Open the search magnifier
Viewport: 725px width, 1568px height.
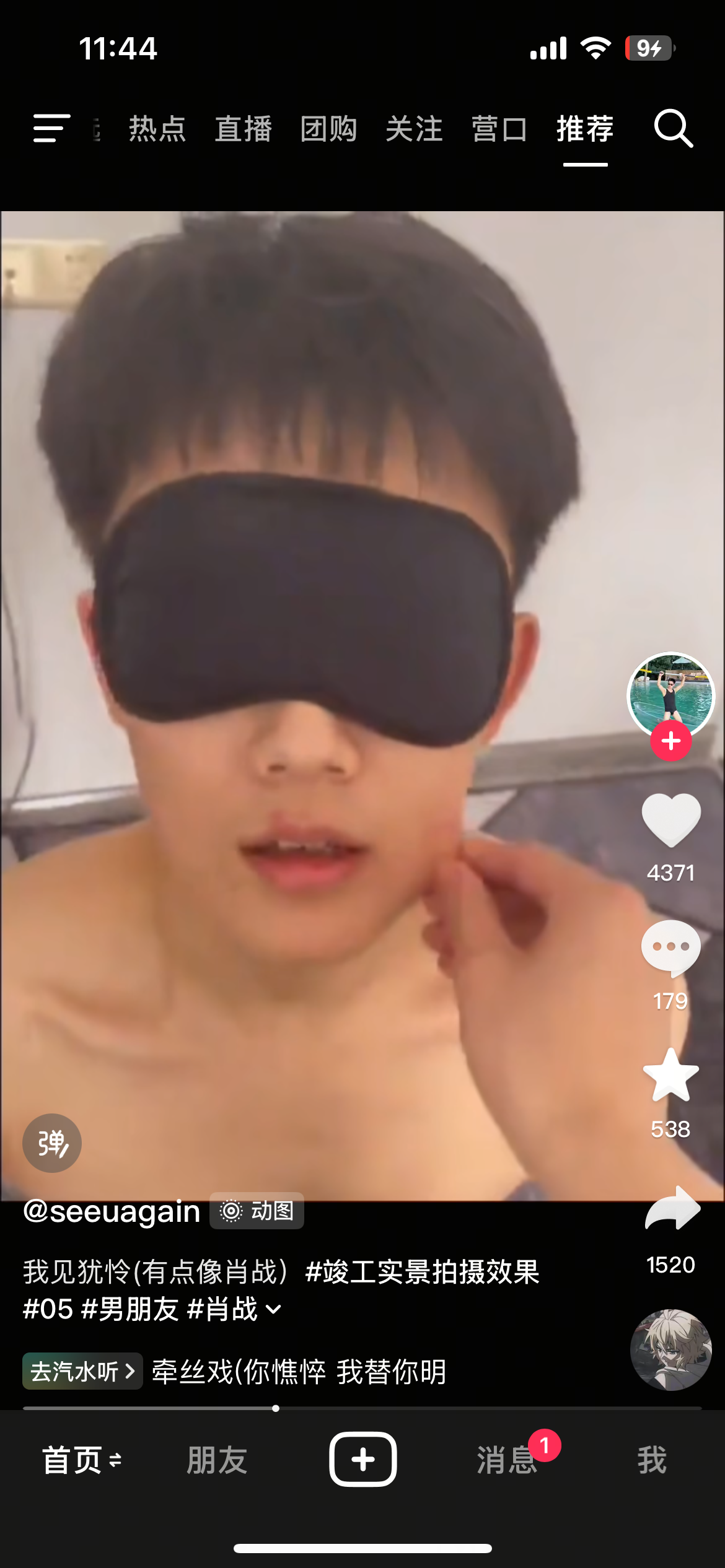click(x=674, y=128)
